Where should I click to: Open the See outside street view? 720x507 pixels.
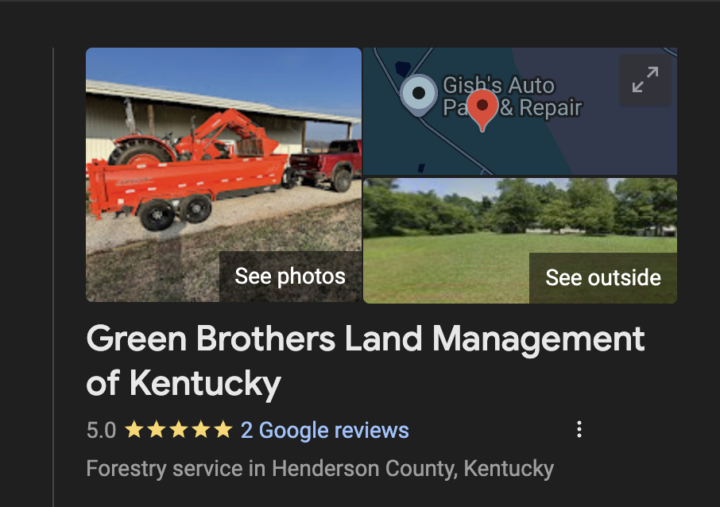click(520, 241)
